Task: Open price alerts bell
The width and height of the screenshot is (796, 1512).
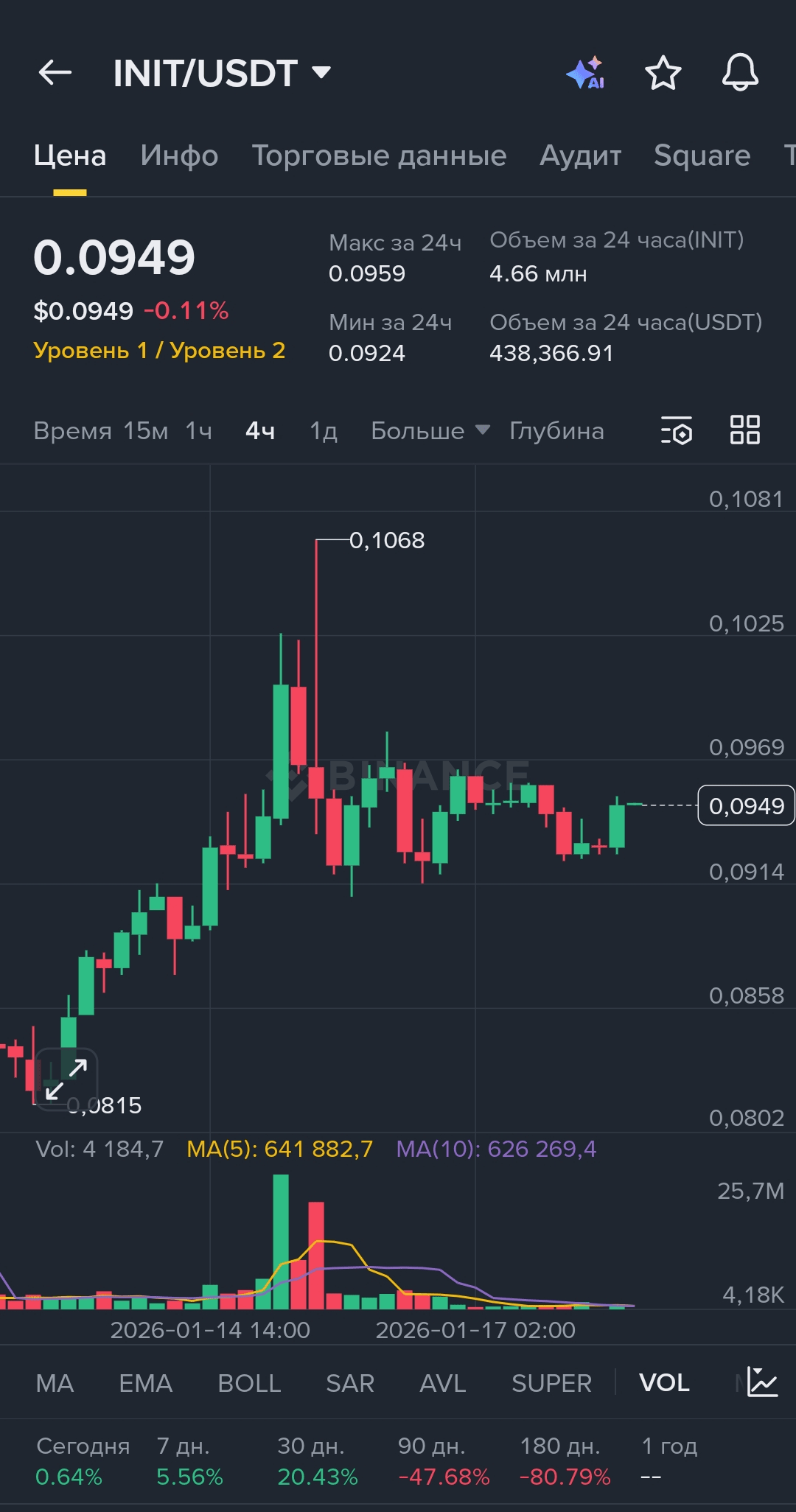Action: [x=740, y=73]
